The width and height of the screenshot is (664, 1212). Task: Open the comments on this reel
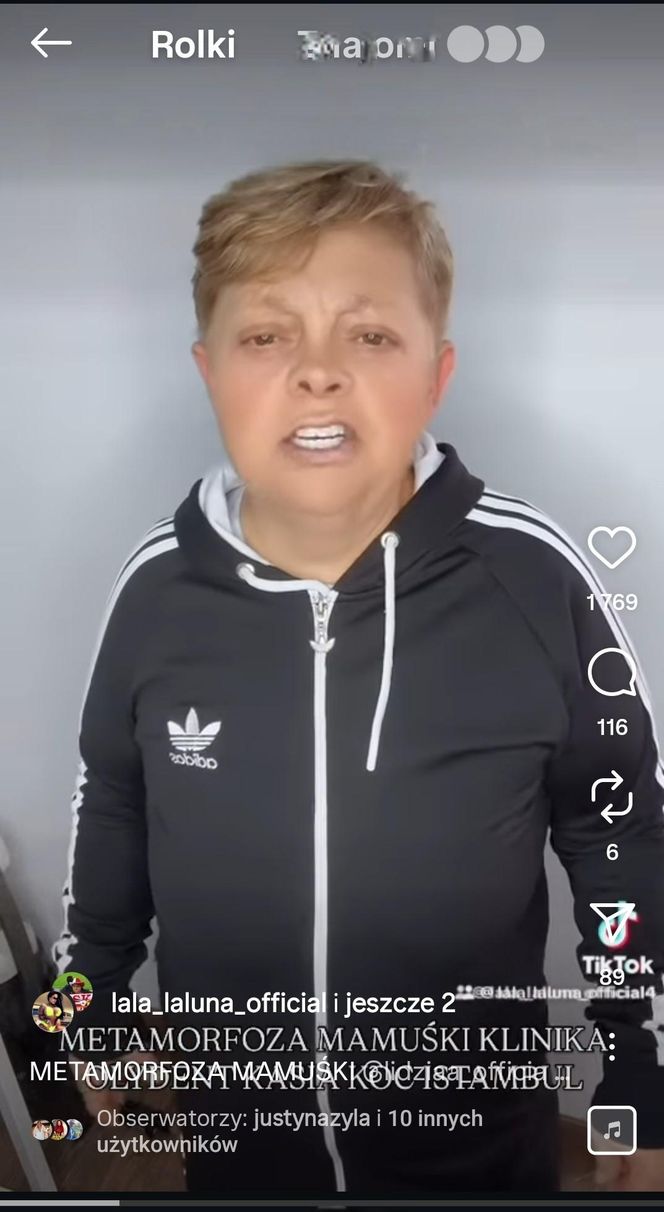coord(611,673)
